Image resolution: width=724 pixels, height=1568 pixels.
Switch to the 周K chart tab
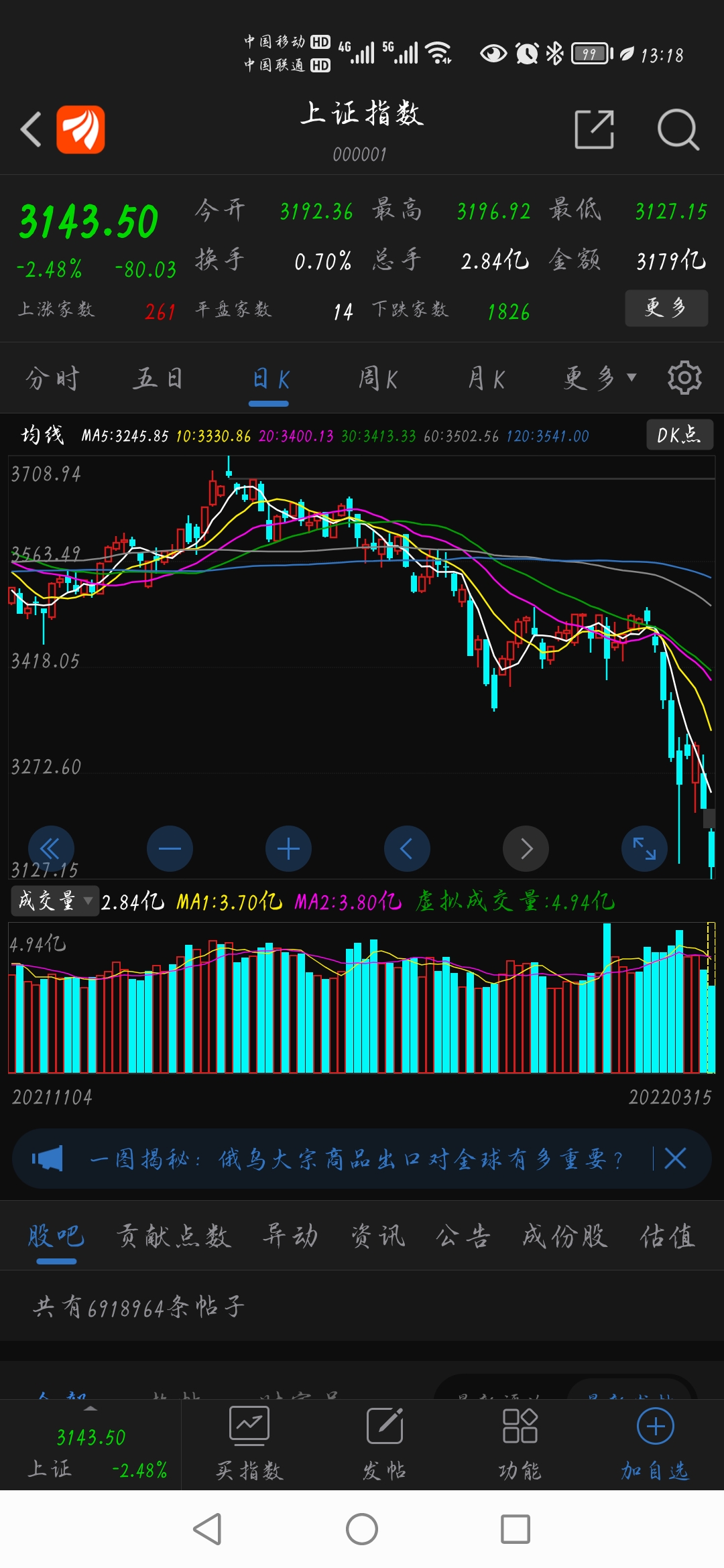tap(378, 379)
